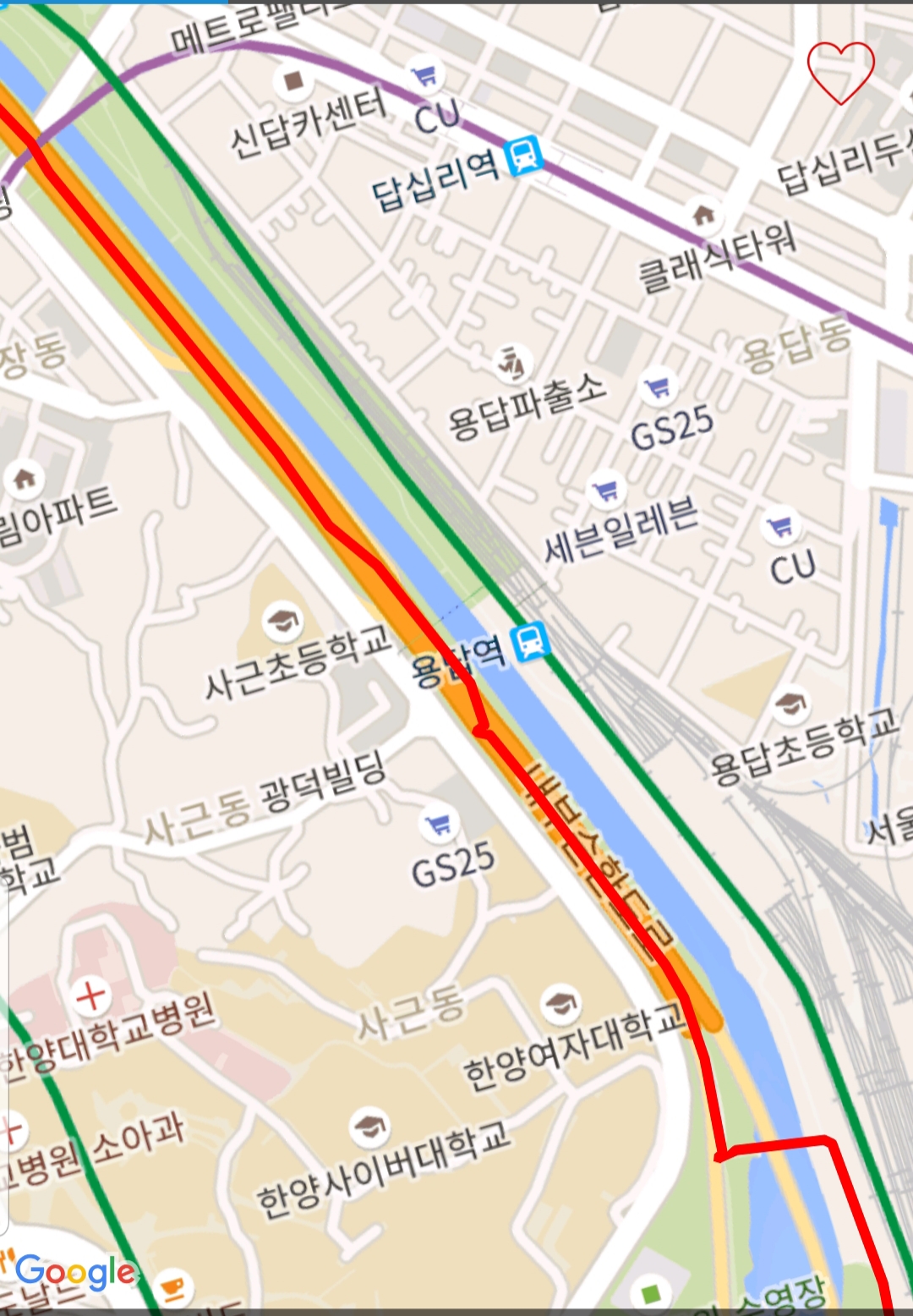Select the 용답역 subway station marker
913x1316 pixels.
click(532, 642)
